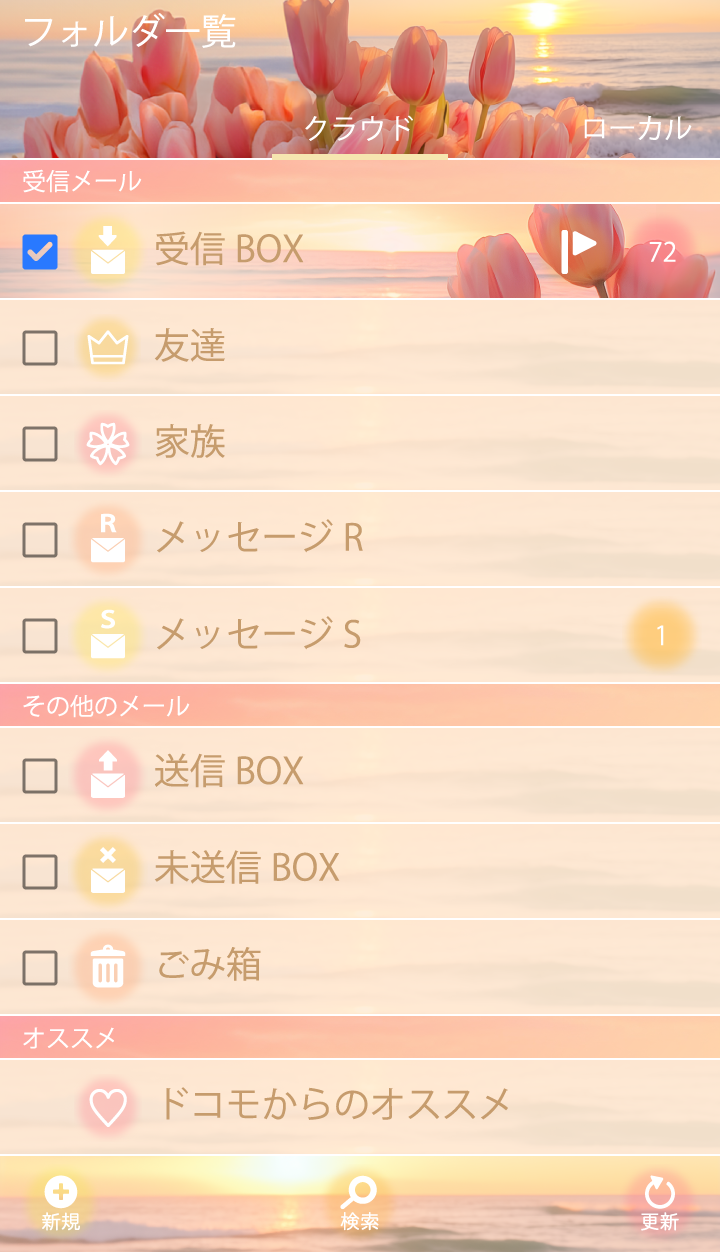720x1252 pixels.
Task: Open the 受信 BOX folder
Action: tap(230, 250)
